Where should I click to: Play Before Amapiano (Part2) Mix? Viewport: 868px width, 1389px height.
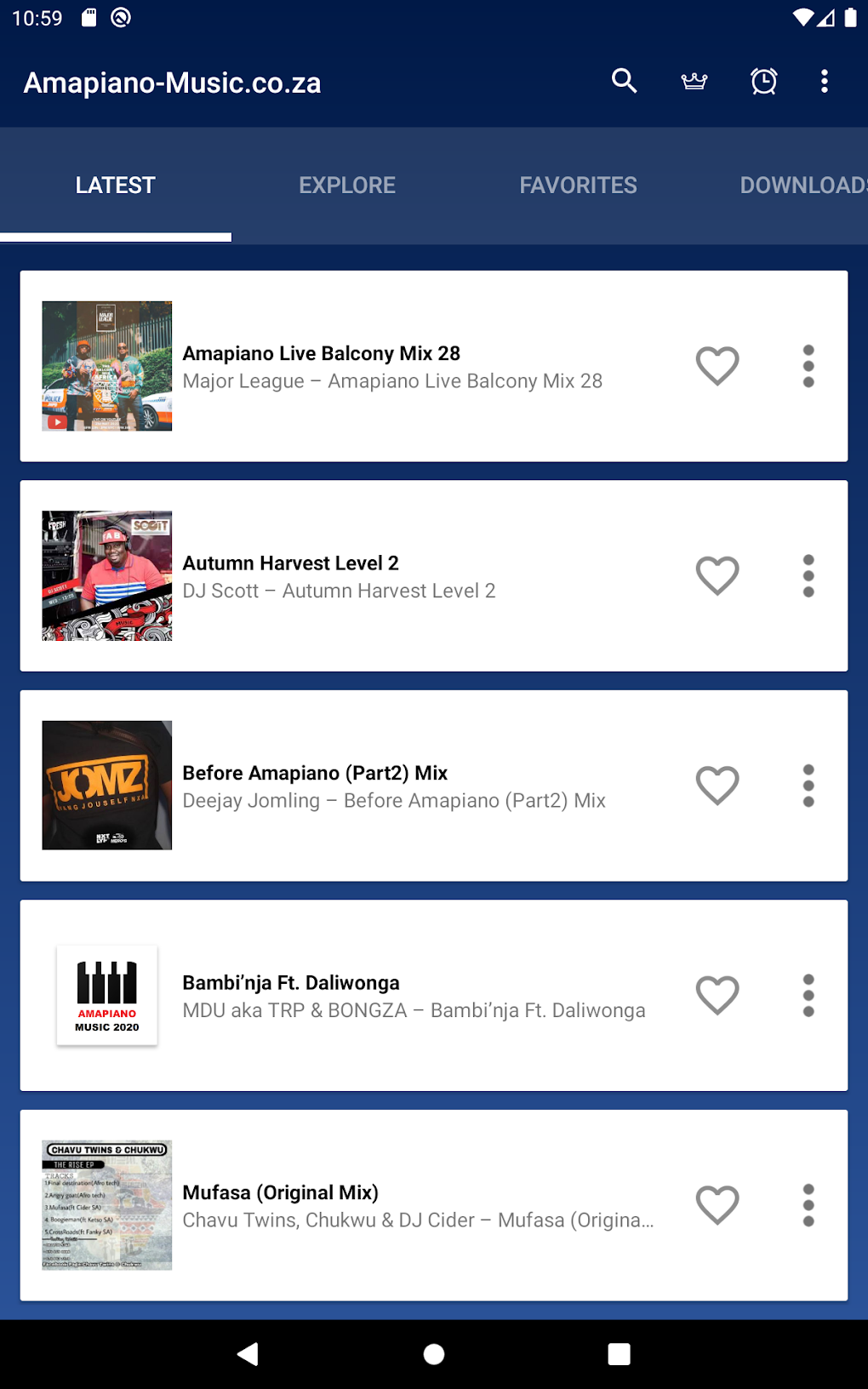click(394, 786)
